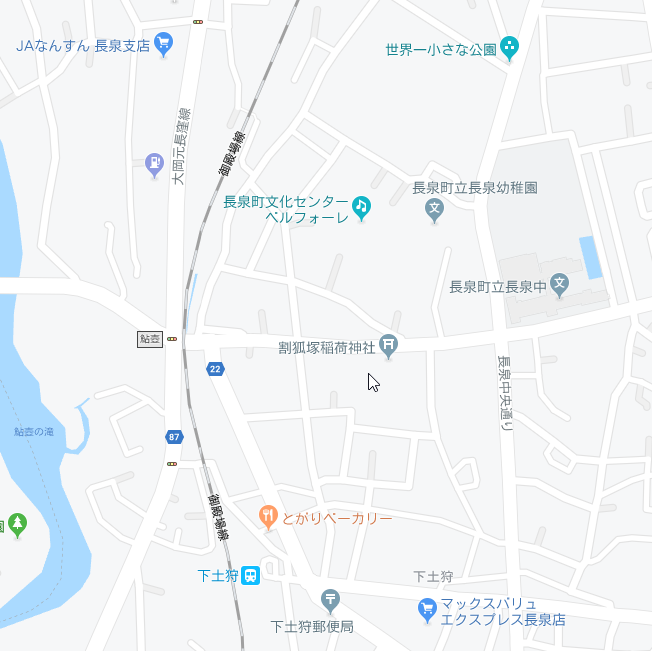Open the JAなんすん 長泉支店 shop marker

pyautogui.click(x=164, y=43)
